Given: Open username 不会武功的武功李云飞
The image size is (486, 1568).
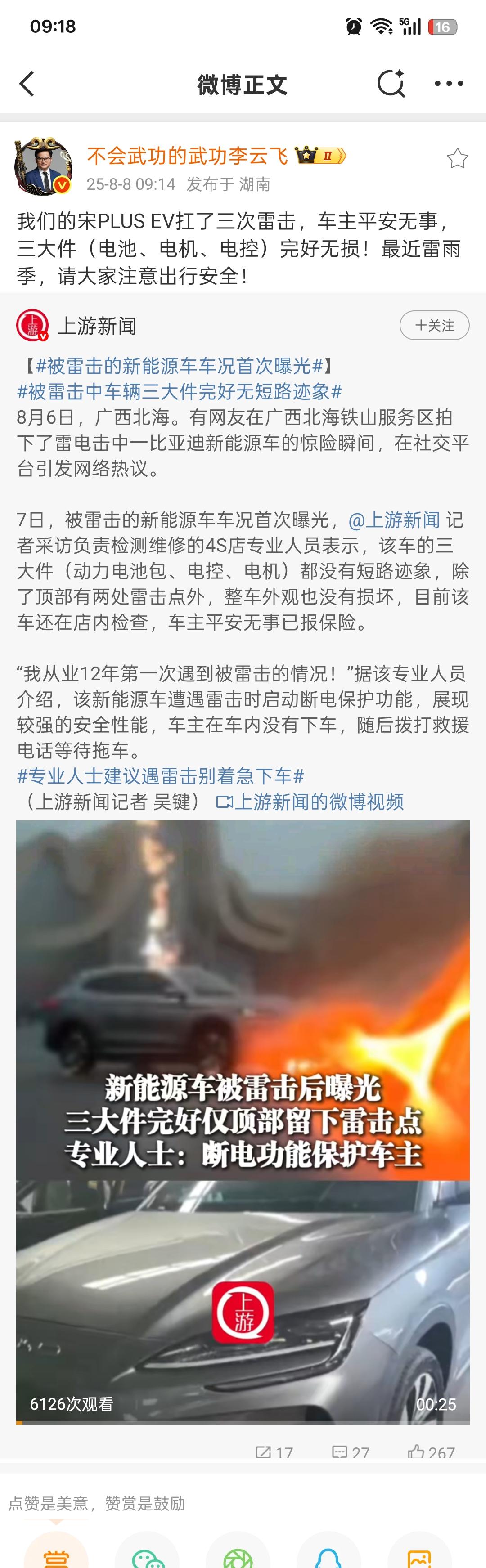Looking at the screenshot, I should click(x=187, y=156).
